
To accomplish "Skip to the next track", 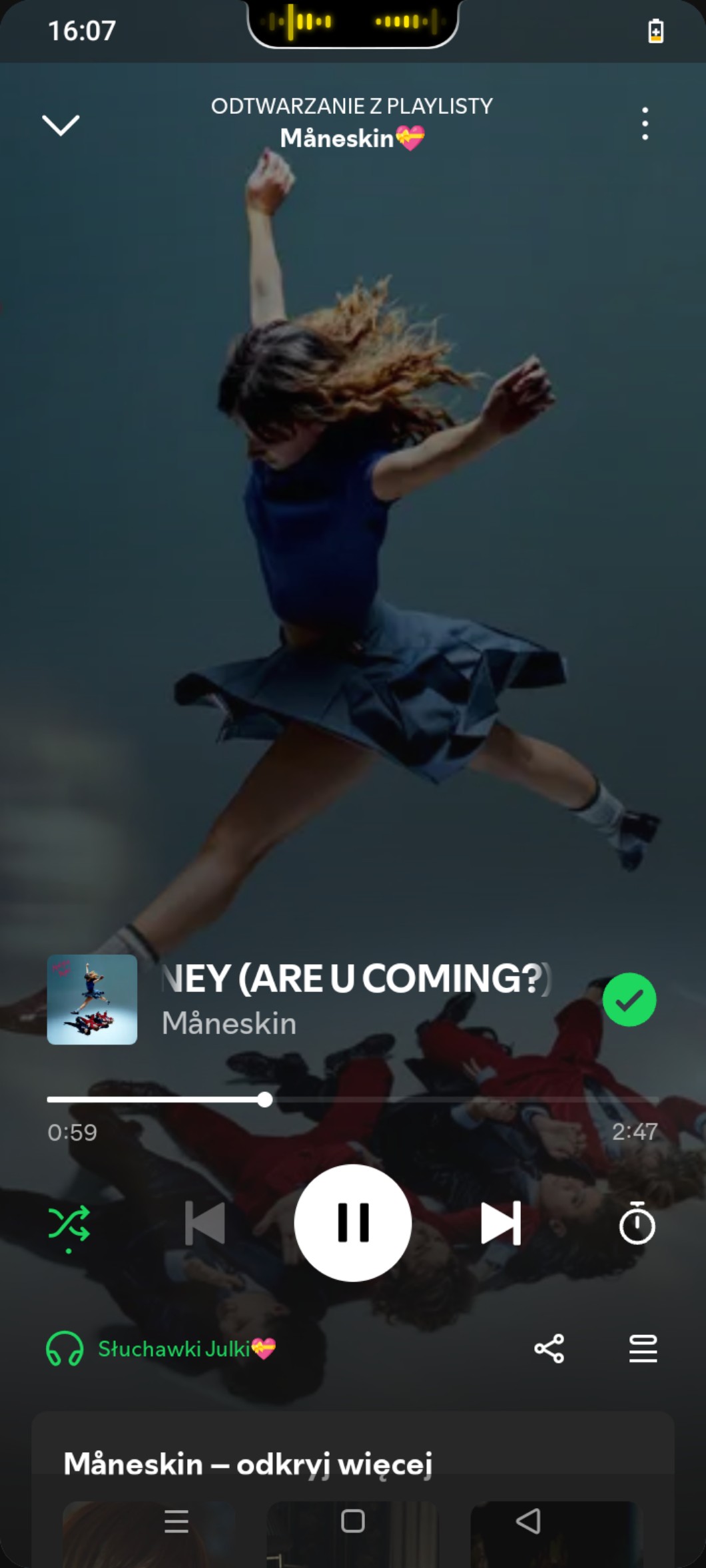I will coord(501,1223).
